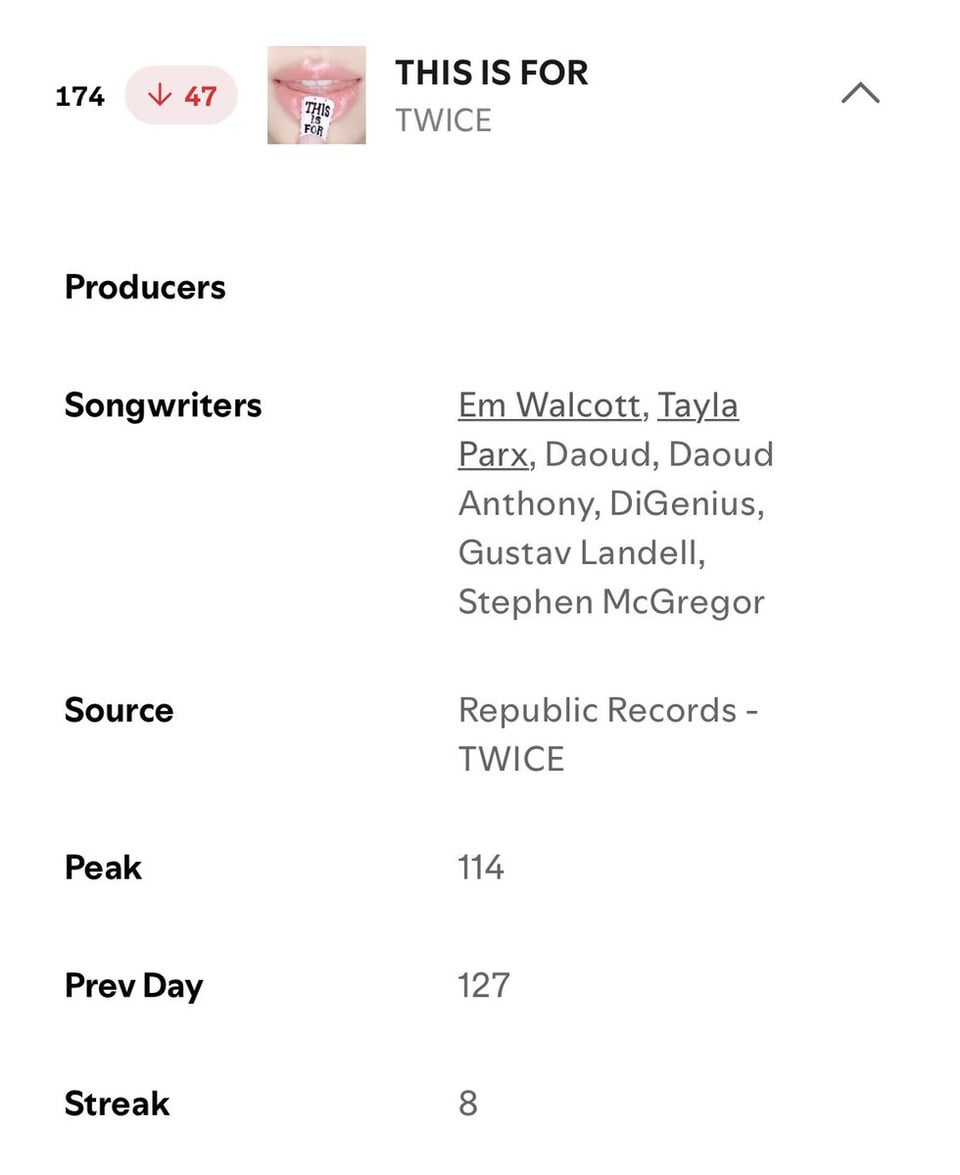960x1175 pixels.
Task: Open songwriter link Em Walcott
Action: [548, 406]
